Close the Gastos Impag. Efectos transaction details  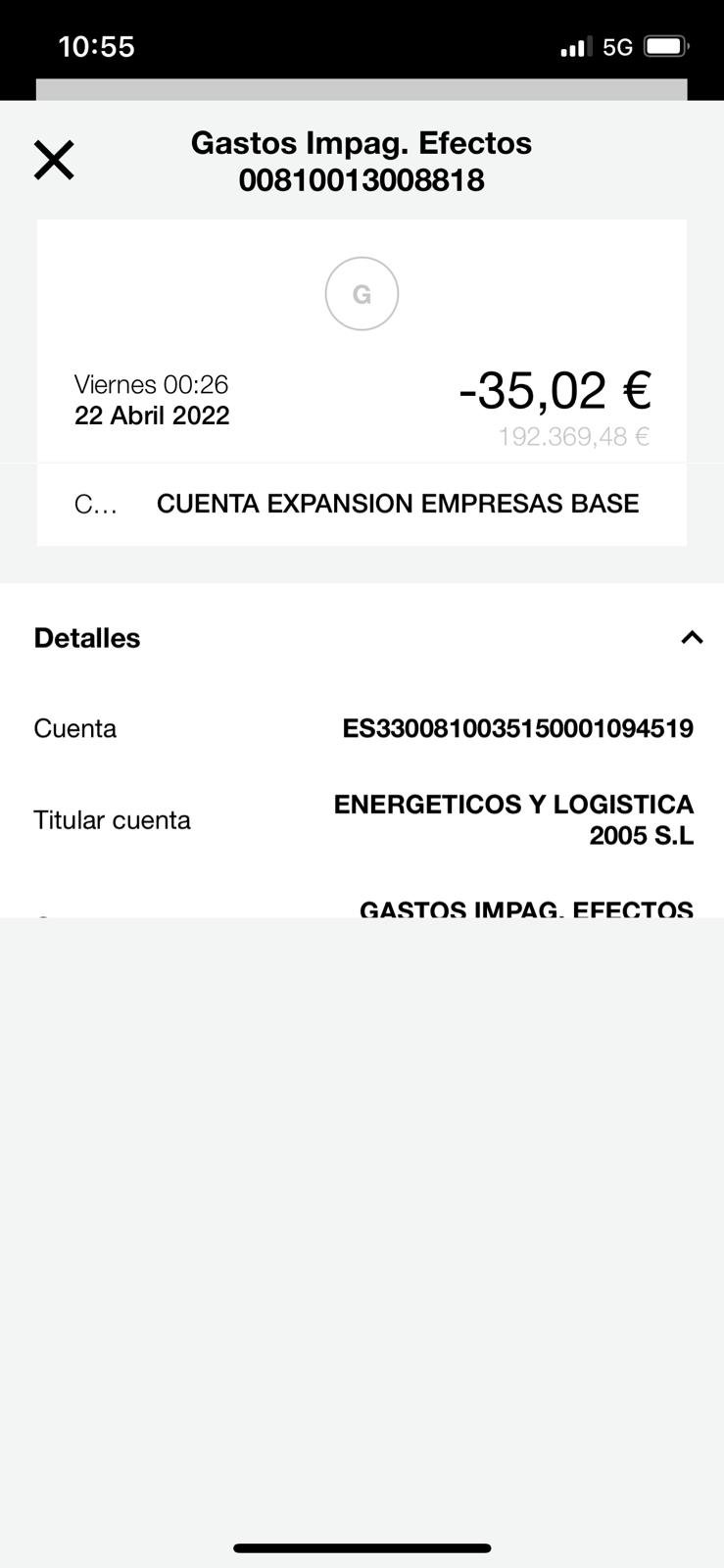tap(54, 160)
